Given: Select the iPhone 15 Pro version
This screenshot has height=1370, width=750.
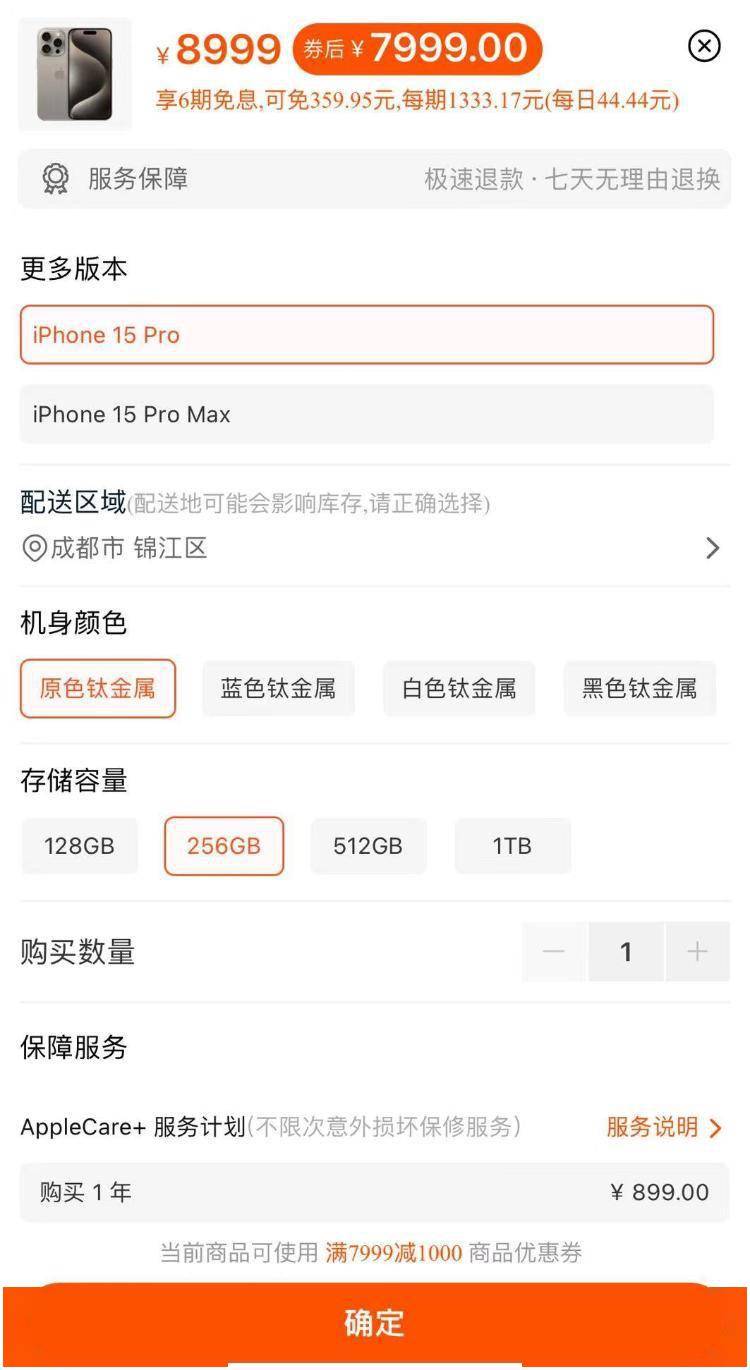Looking at the screenshot, I should (x=367, y=335).
